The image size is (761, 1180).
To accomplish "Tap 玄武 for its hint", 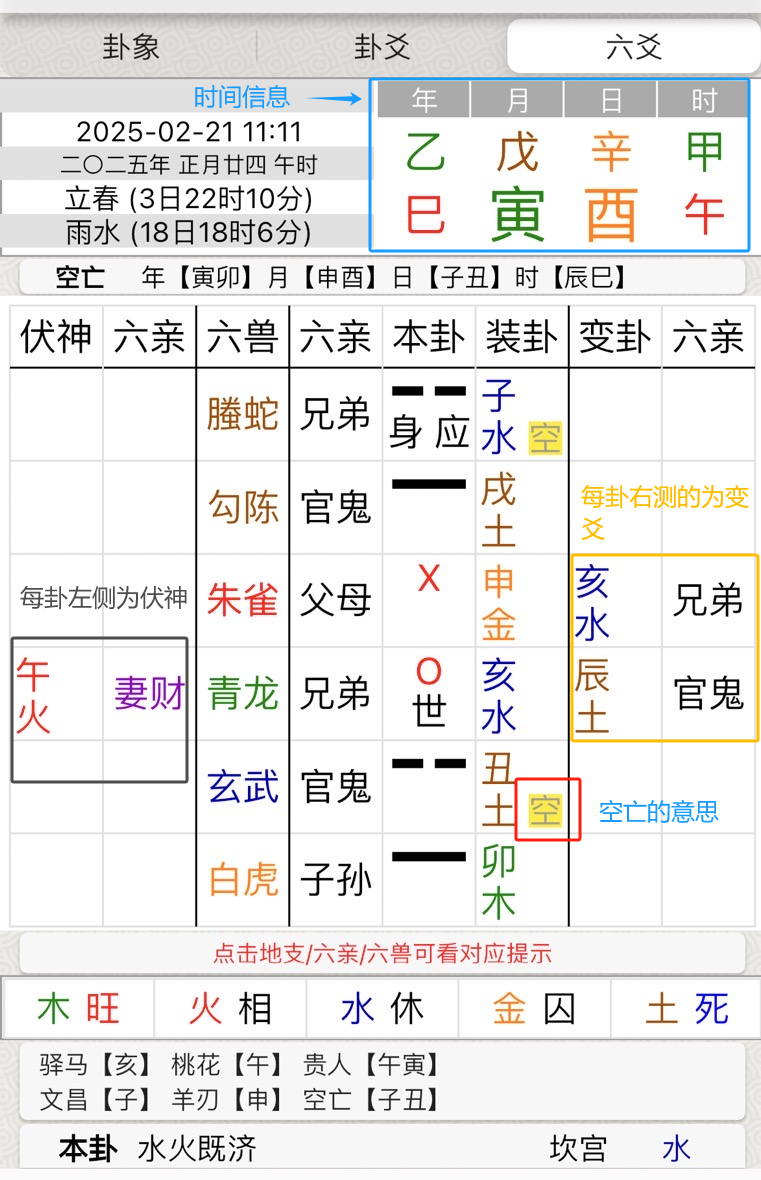I will tap(243, 787).
